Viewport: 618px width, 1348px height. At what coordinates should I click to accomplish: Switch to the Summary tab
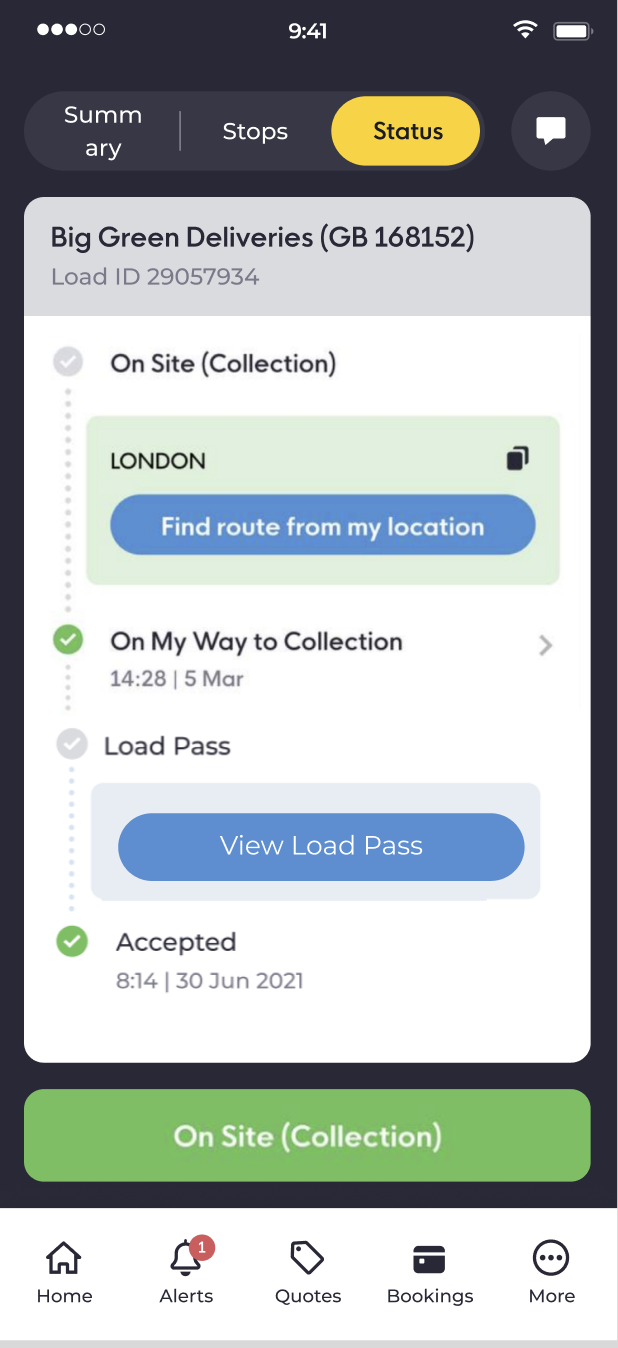[x=102, y=131]
